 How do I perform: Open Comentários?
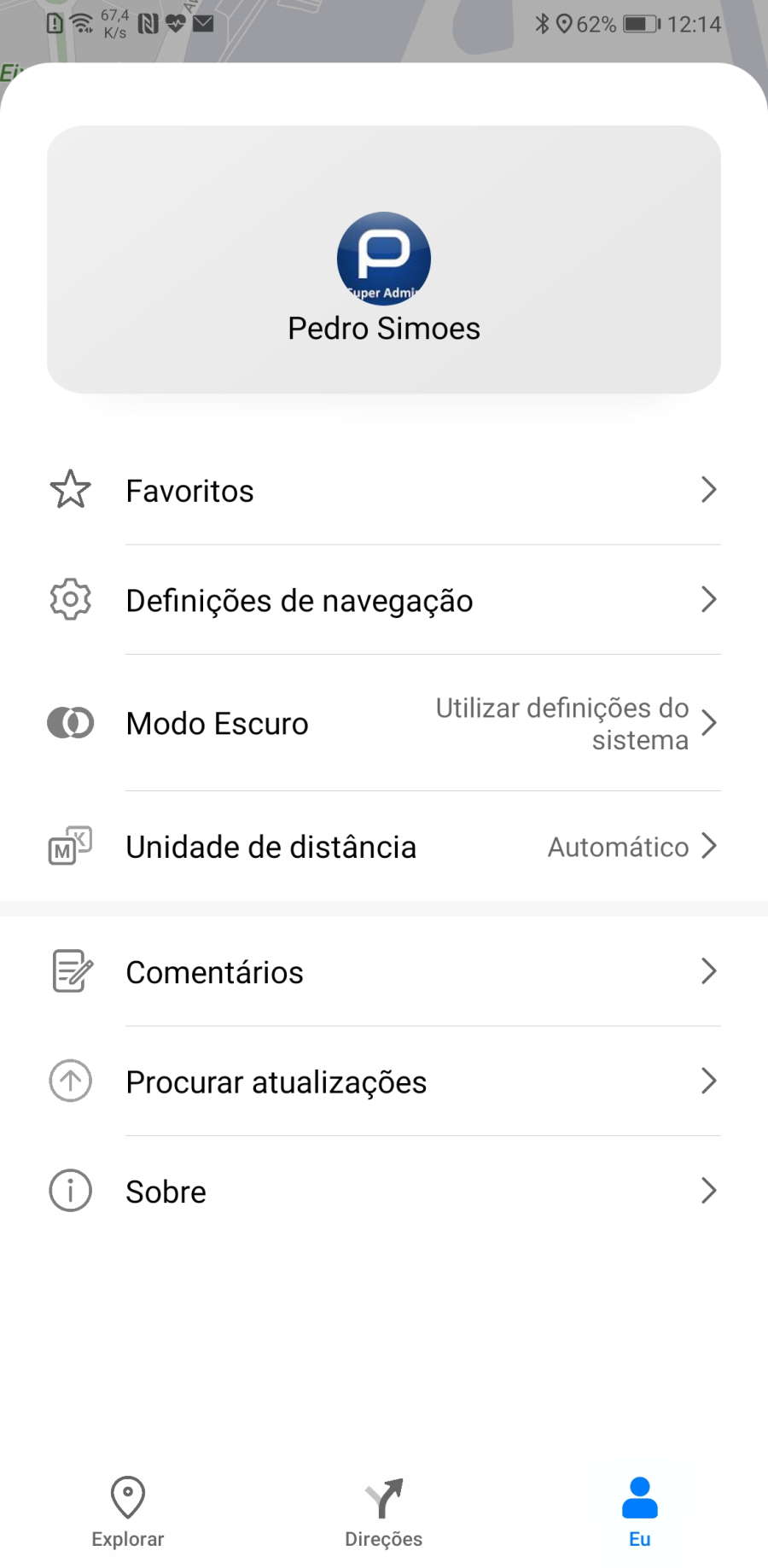[384, 971]
